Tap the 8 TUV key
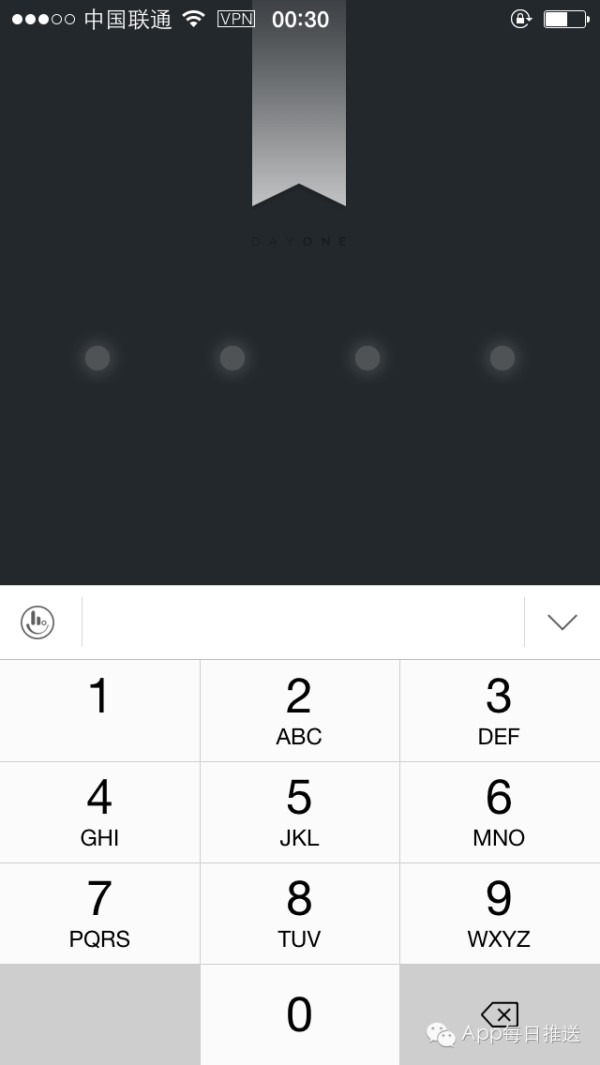Image resolution: width=600 pixels, height=1065 pixels. coord(300,914)
